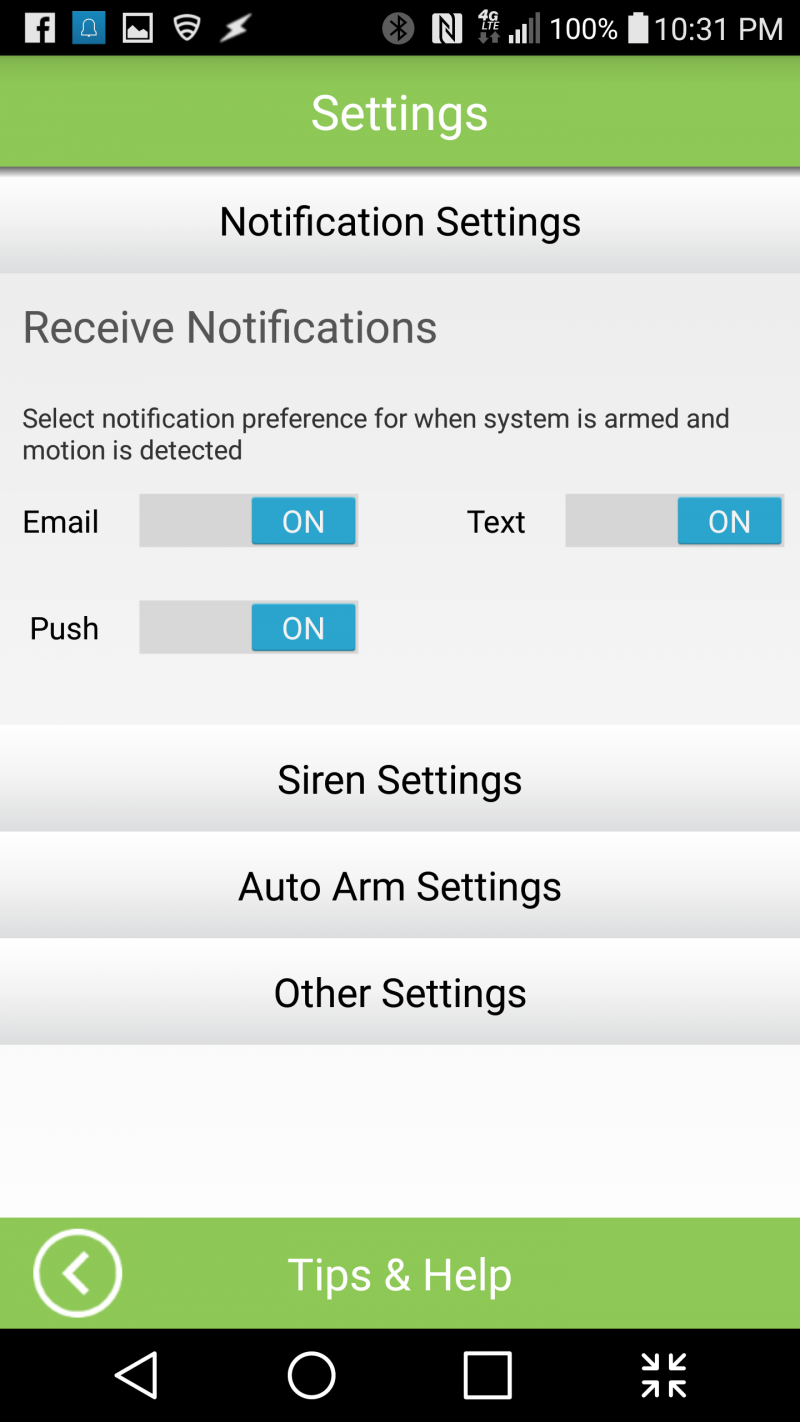Screen dimensions: 800x1422
Task: Switch off Push notifications
Action: click(x=249, y=628)
